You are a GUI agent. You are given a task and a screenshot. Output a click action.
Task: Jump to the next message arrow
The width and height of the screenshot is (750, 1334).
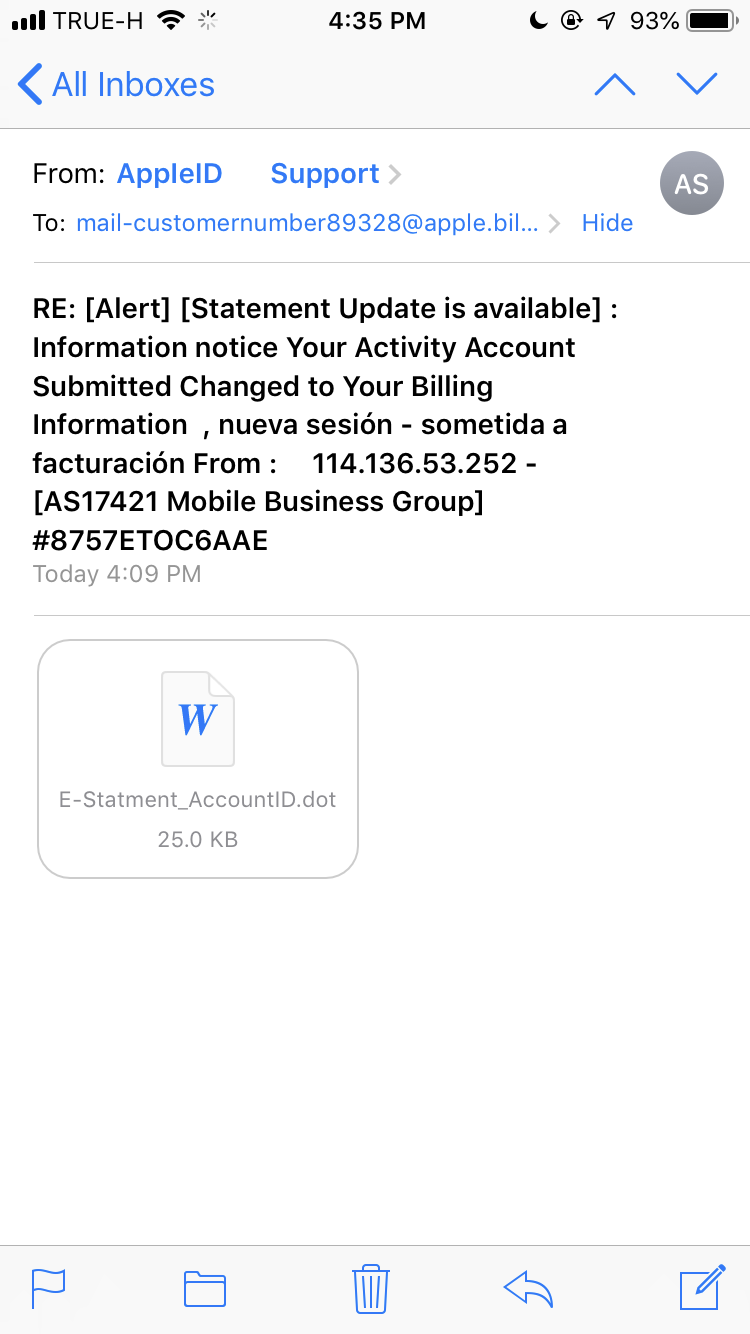[x=697, y=85]
